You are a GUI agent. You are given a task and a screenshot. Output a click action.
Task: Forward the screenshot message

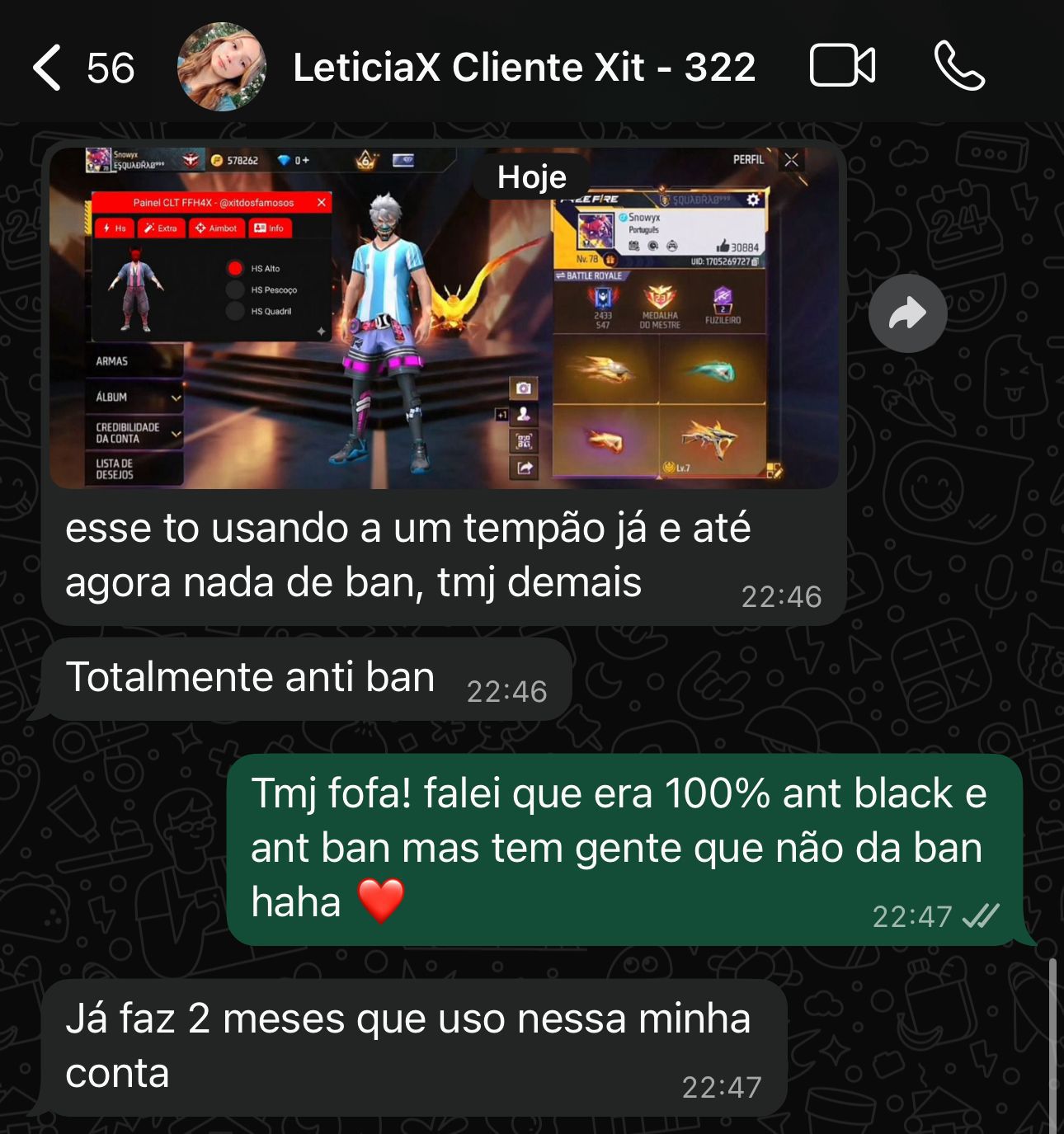tap(907, 313)
